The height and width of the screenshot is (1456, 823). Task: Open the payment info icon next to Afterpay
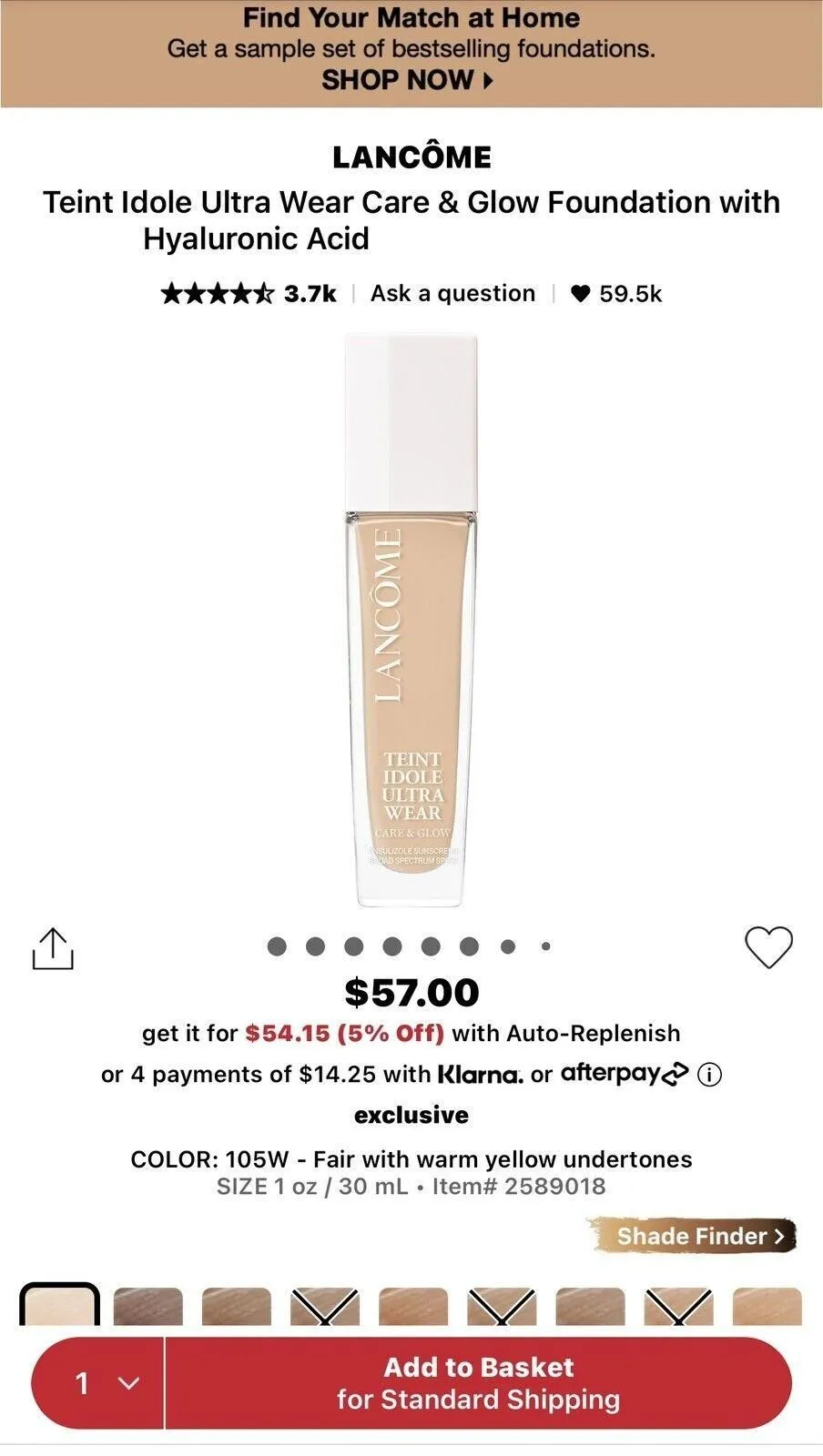709,1075
